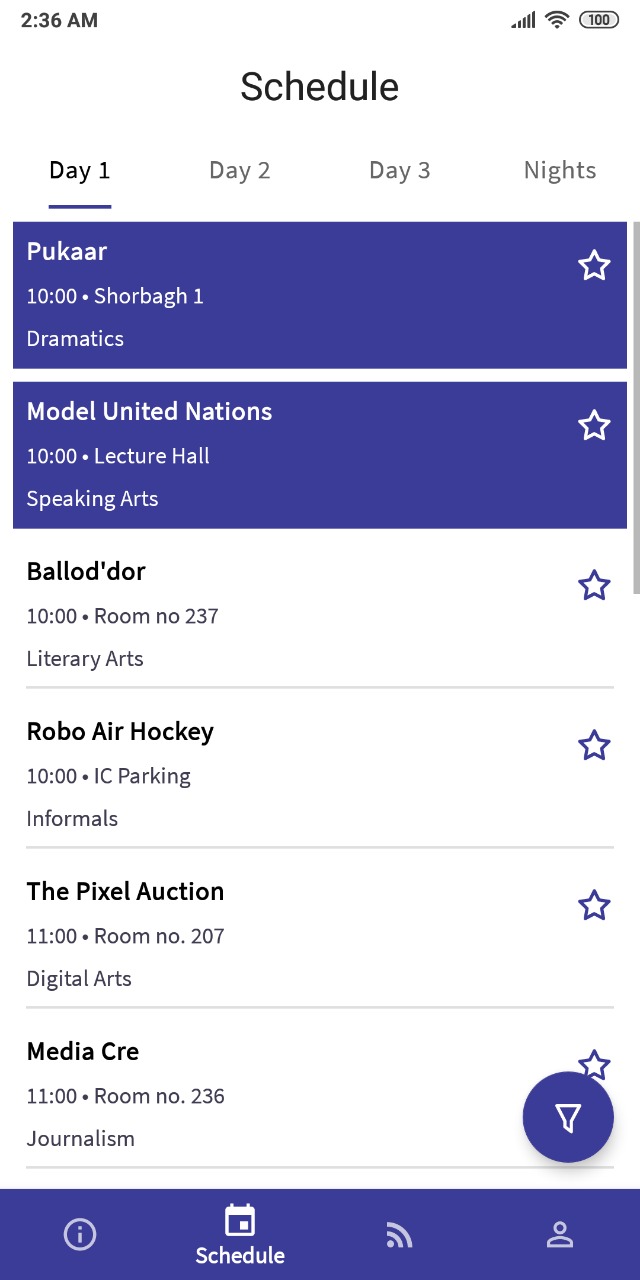Open the filter button
The width and height of the screenshot is (640, 1280).
[568, 1118]
